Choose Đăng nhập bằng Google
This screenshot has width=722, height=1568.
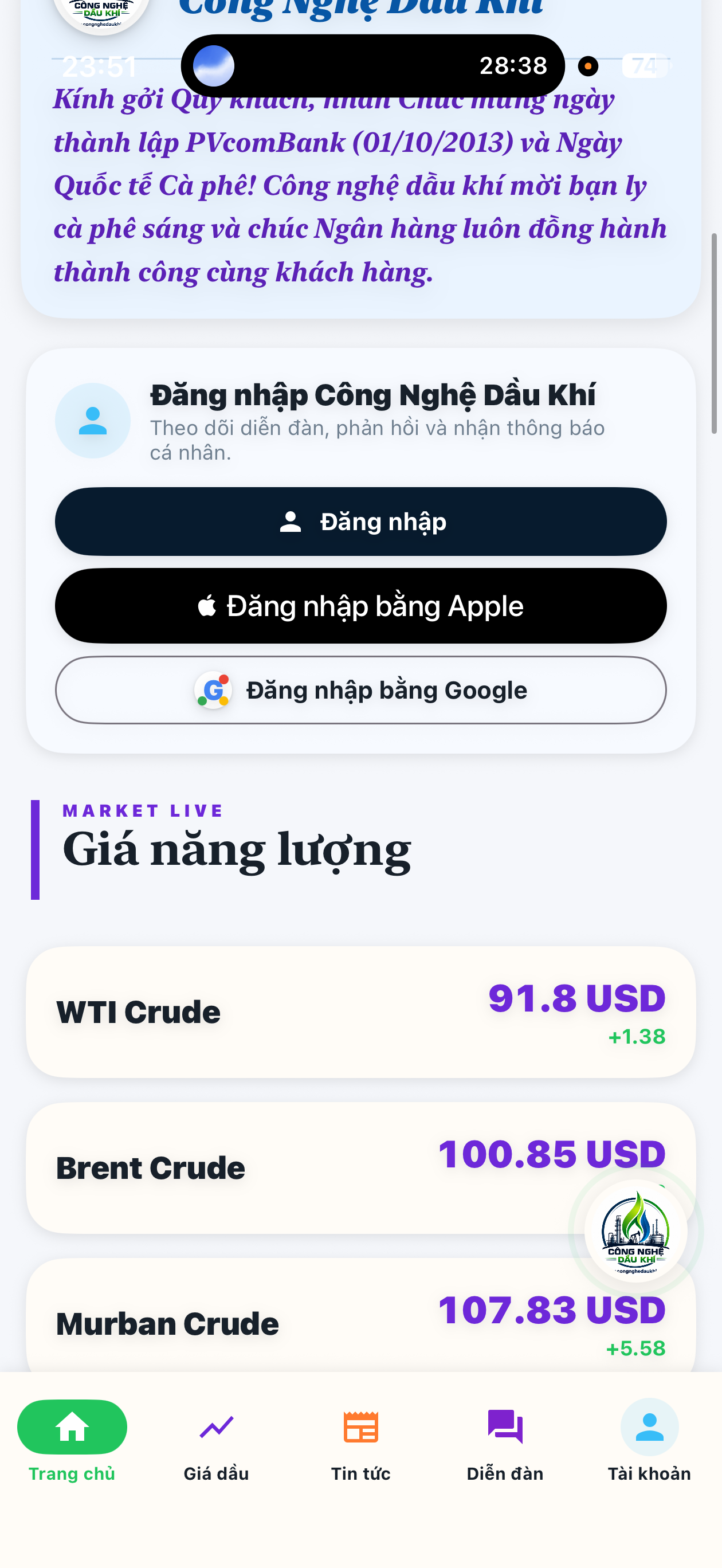[x=360, y=690]
